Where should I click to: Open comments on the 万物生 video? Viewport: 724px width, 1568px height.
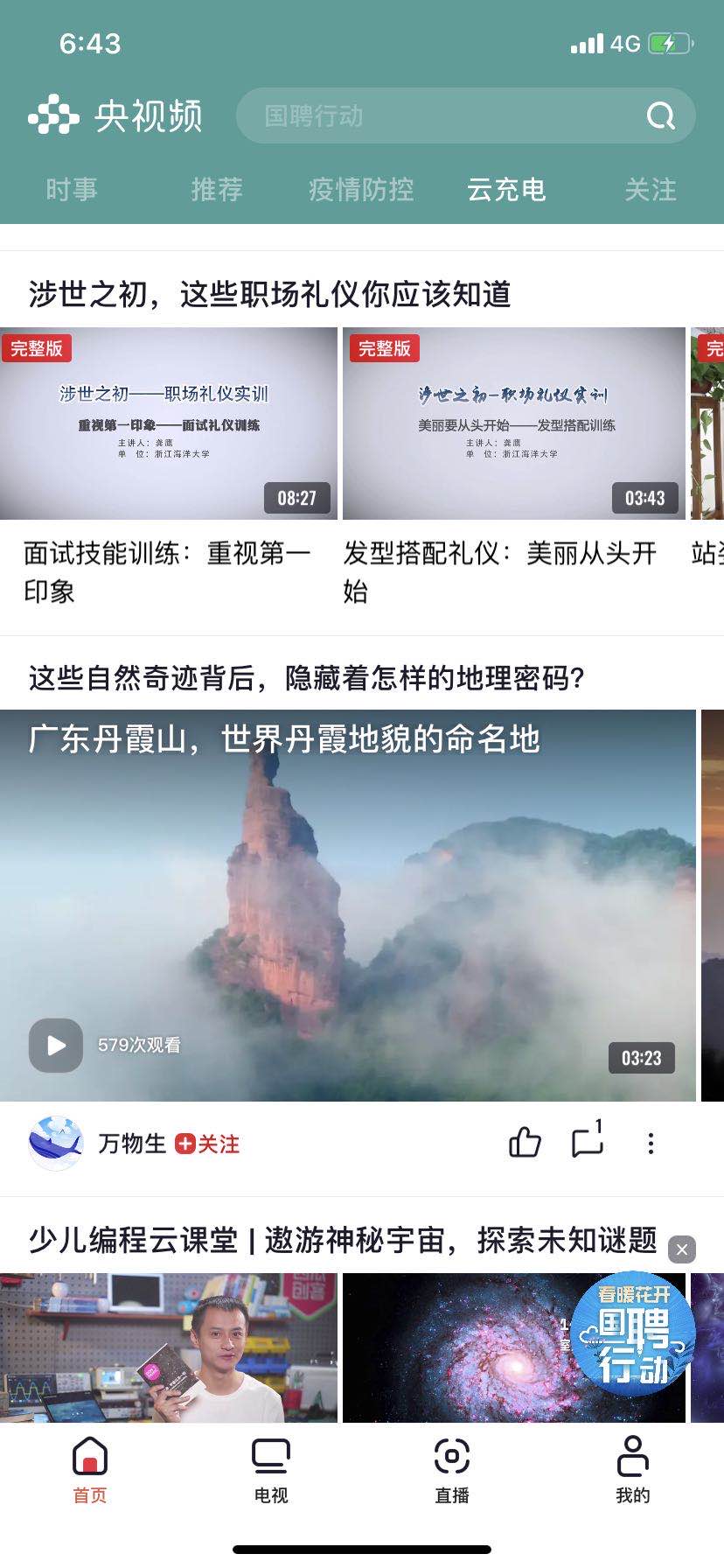[x=587, y=1143]
